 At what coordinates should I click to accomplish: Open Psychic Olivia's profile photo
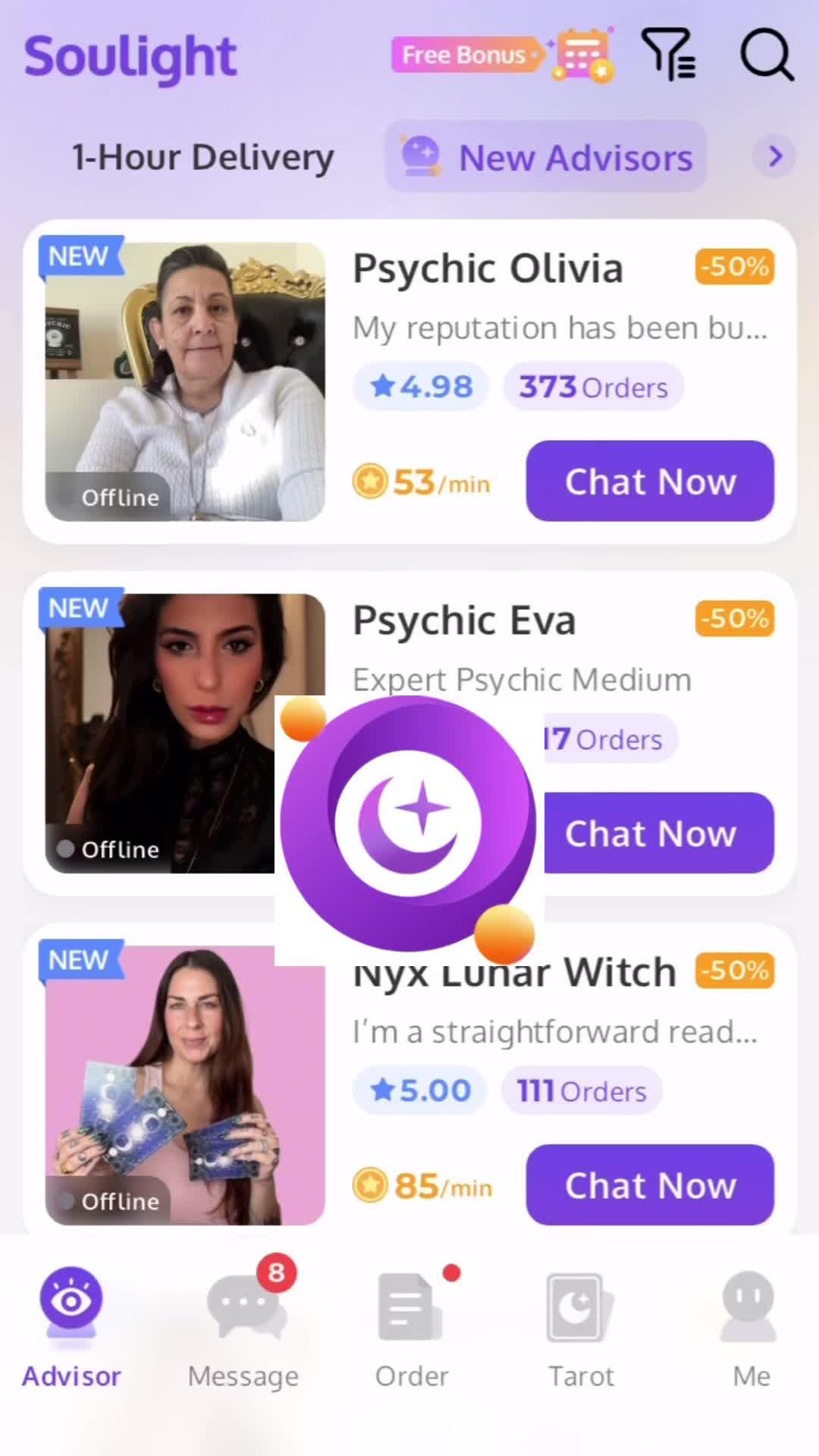tap(185, 381)
